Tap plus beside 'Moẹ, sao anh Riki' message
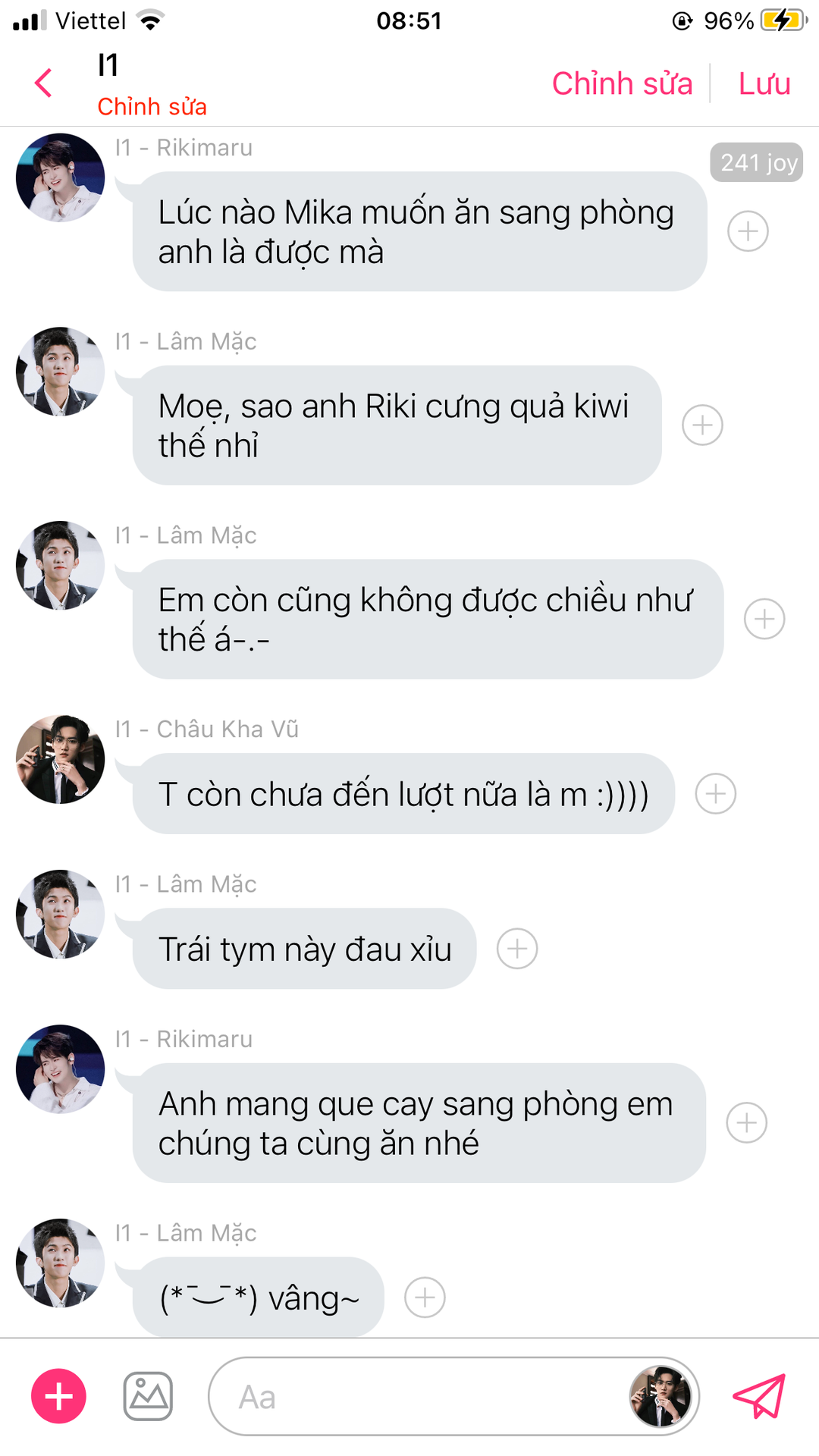This screenshot has width=819, height=1456. (x=702, y=425)
